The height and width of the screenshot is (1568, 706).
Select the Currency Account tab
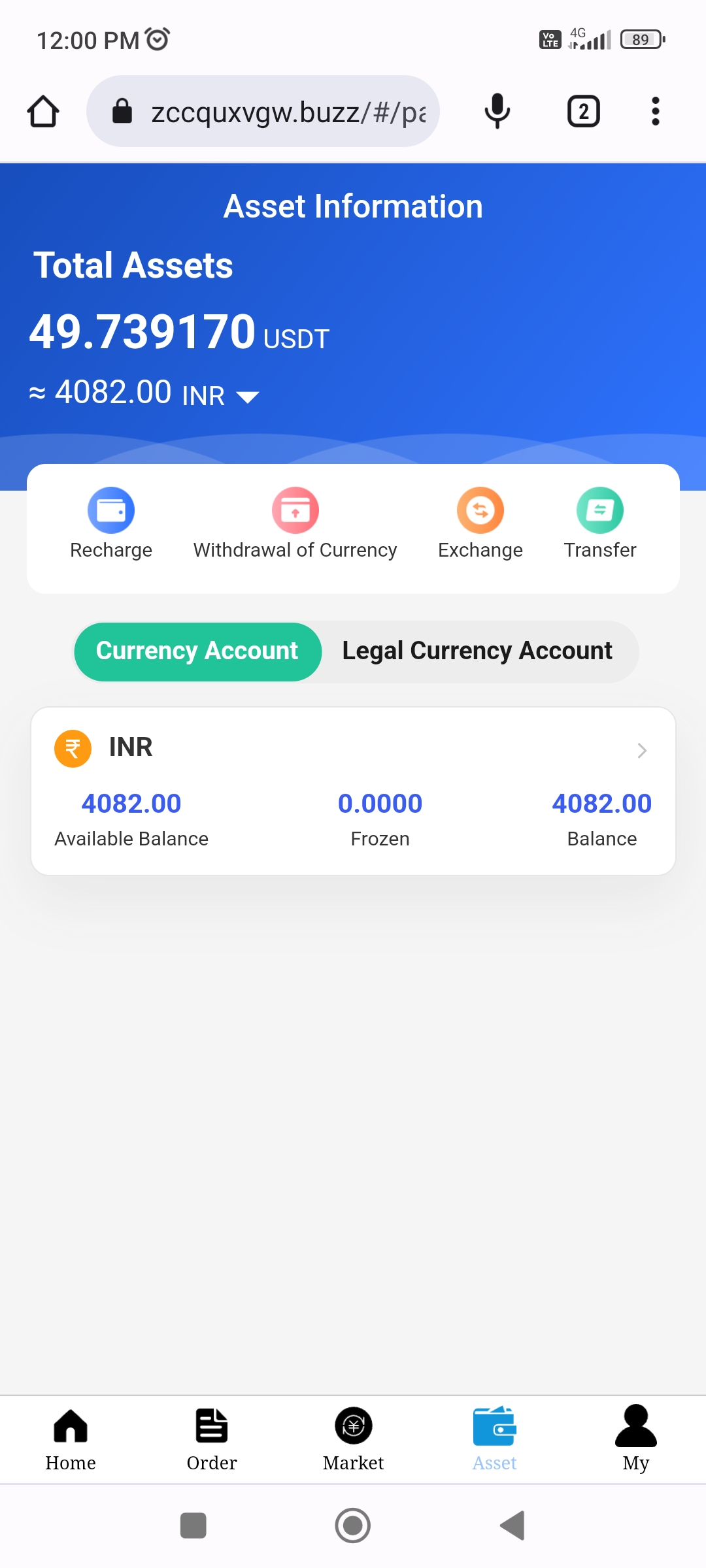[197, 651]
